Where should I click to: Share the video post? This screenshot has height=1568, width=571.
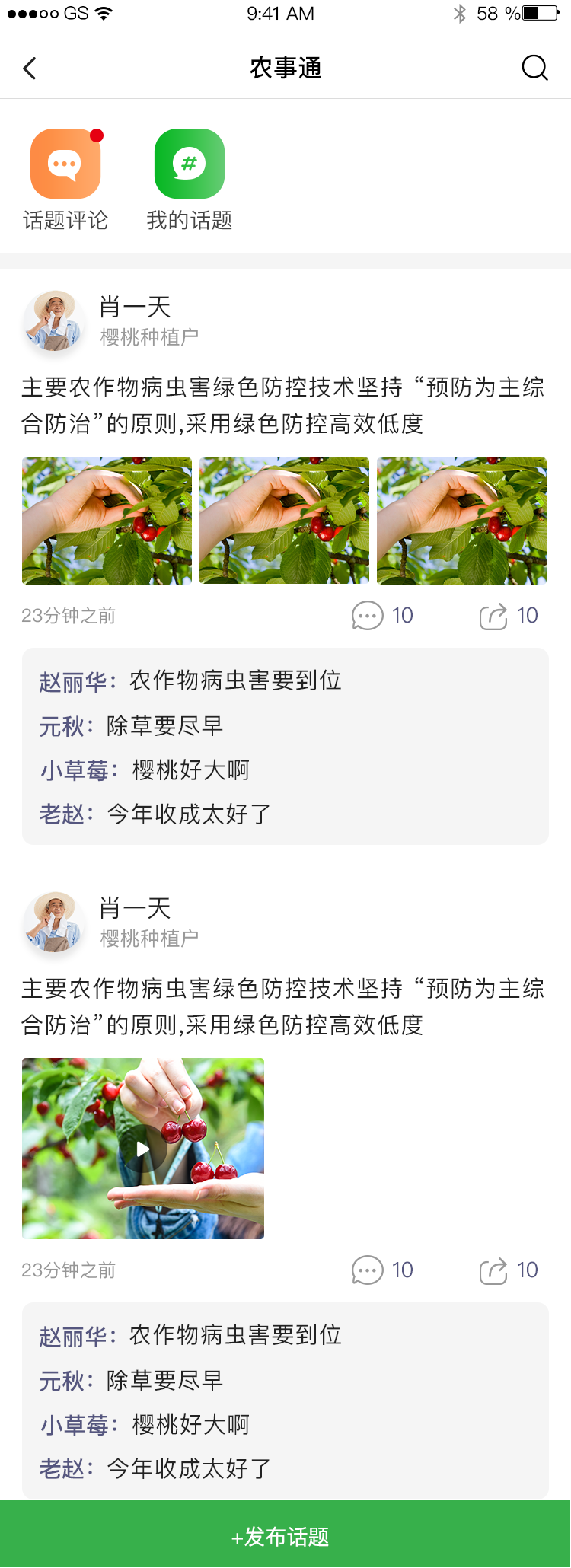point(493,1270)
